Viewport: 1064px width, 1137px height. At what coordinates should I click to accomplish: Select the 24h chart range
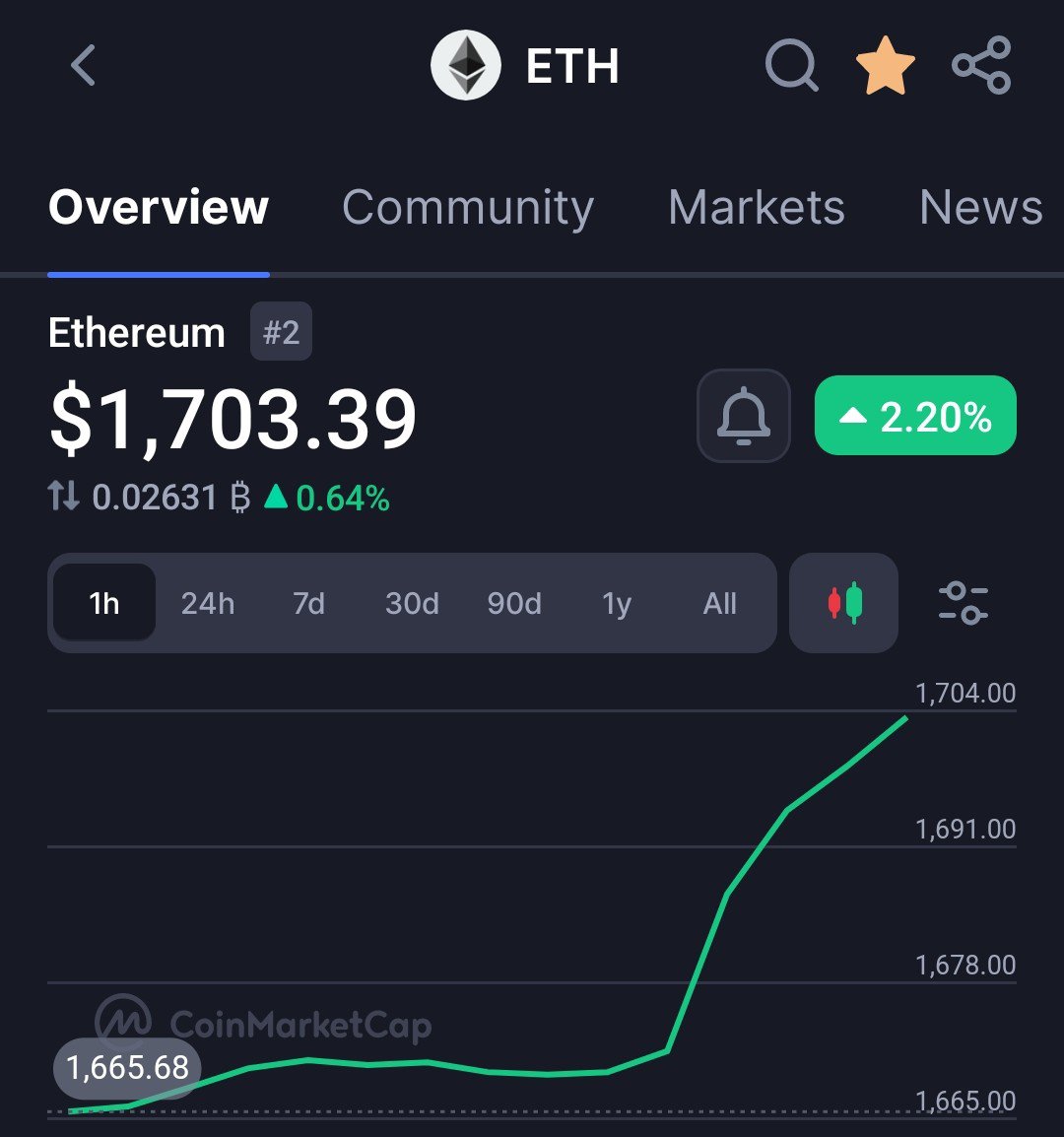[208, 603]
